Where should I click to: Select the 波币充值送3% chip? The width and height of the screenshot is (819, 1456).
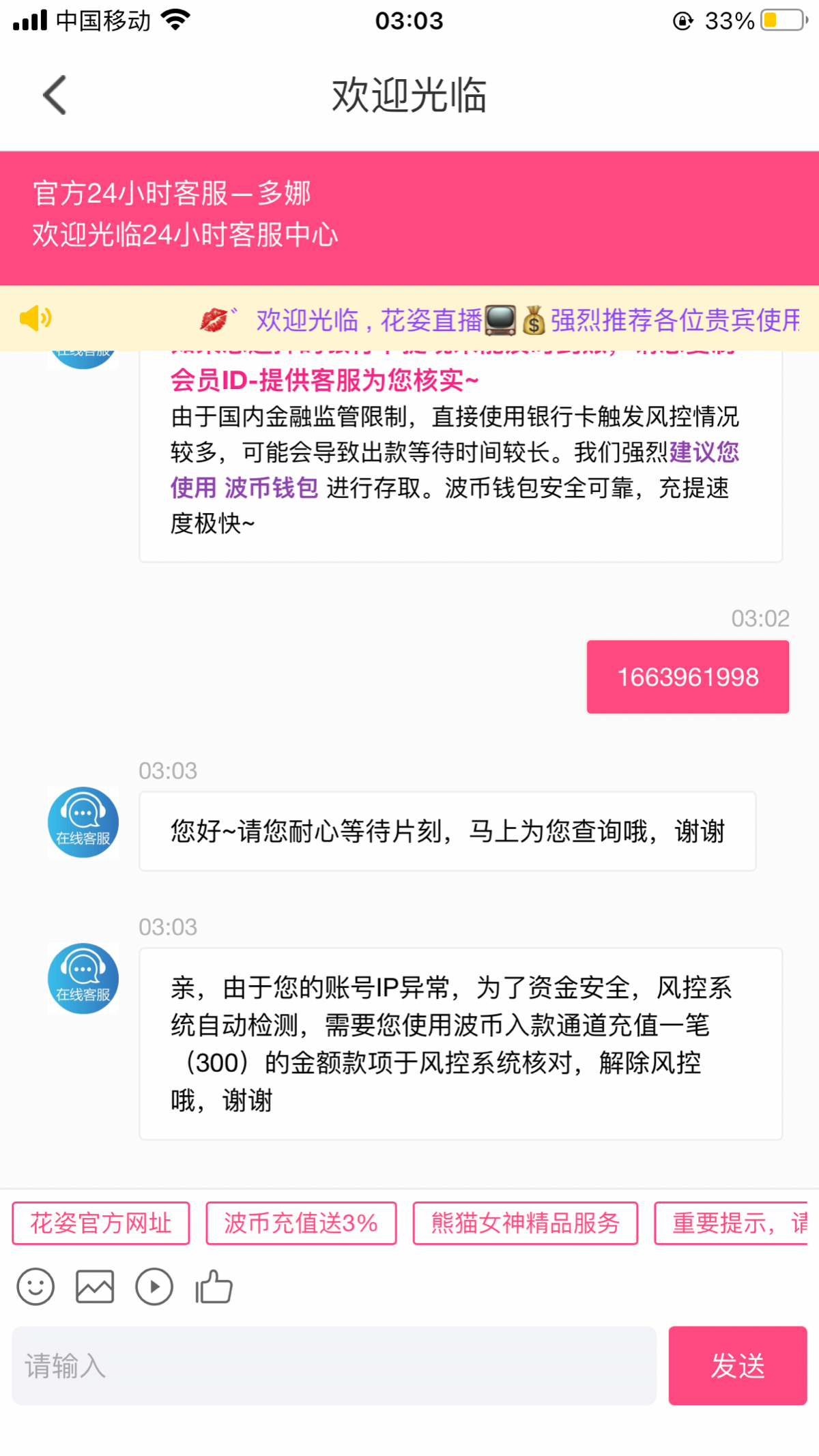pyautogui.click(x=301, y=1223)
